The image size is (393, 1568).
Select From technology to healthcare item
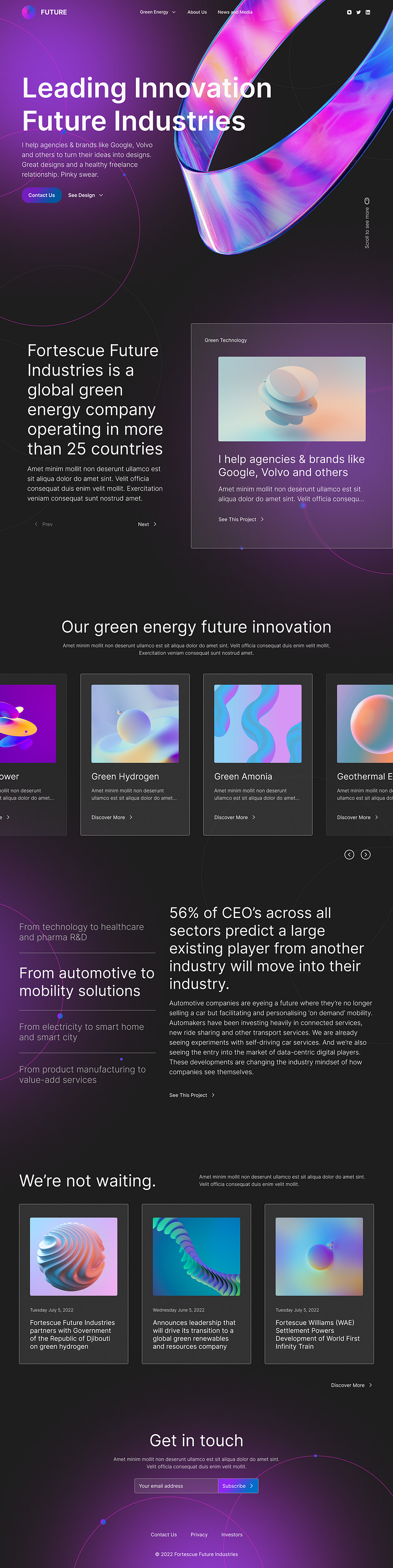pos(82,932)
